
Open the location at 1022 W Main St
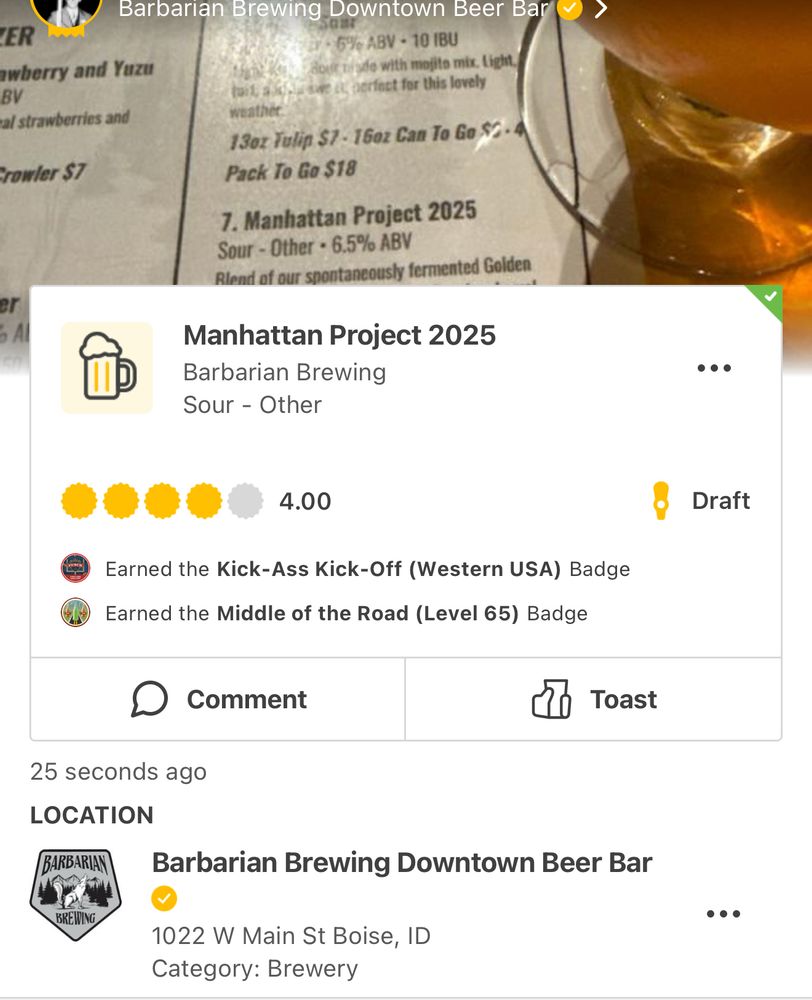click(401, 863)
